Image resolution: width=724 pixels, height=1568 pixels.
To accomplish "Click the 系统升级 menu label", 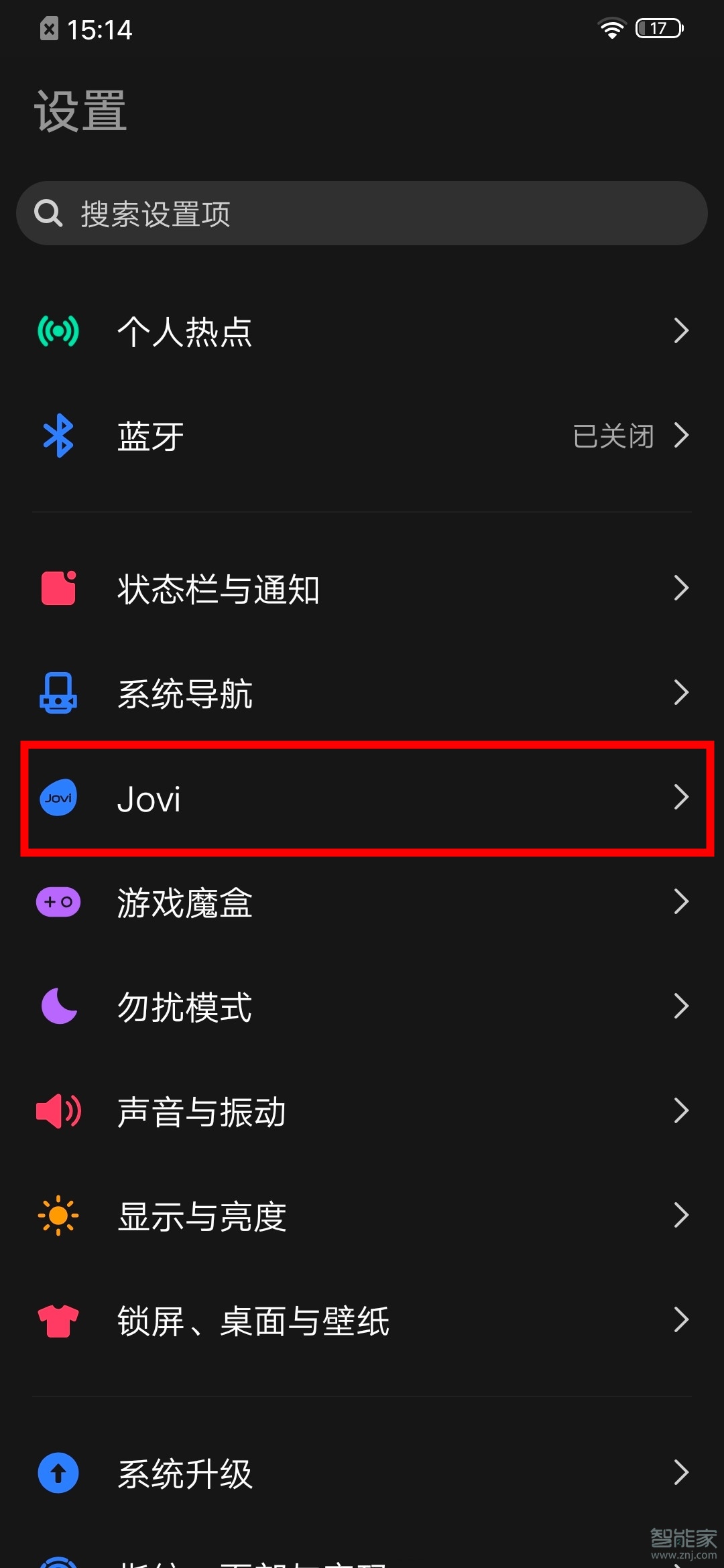I will tap(186, 1473).
